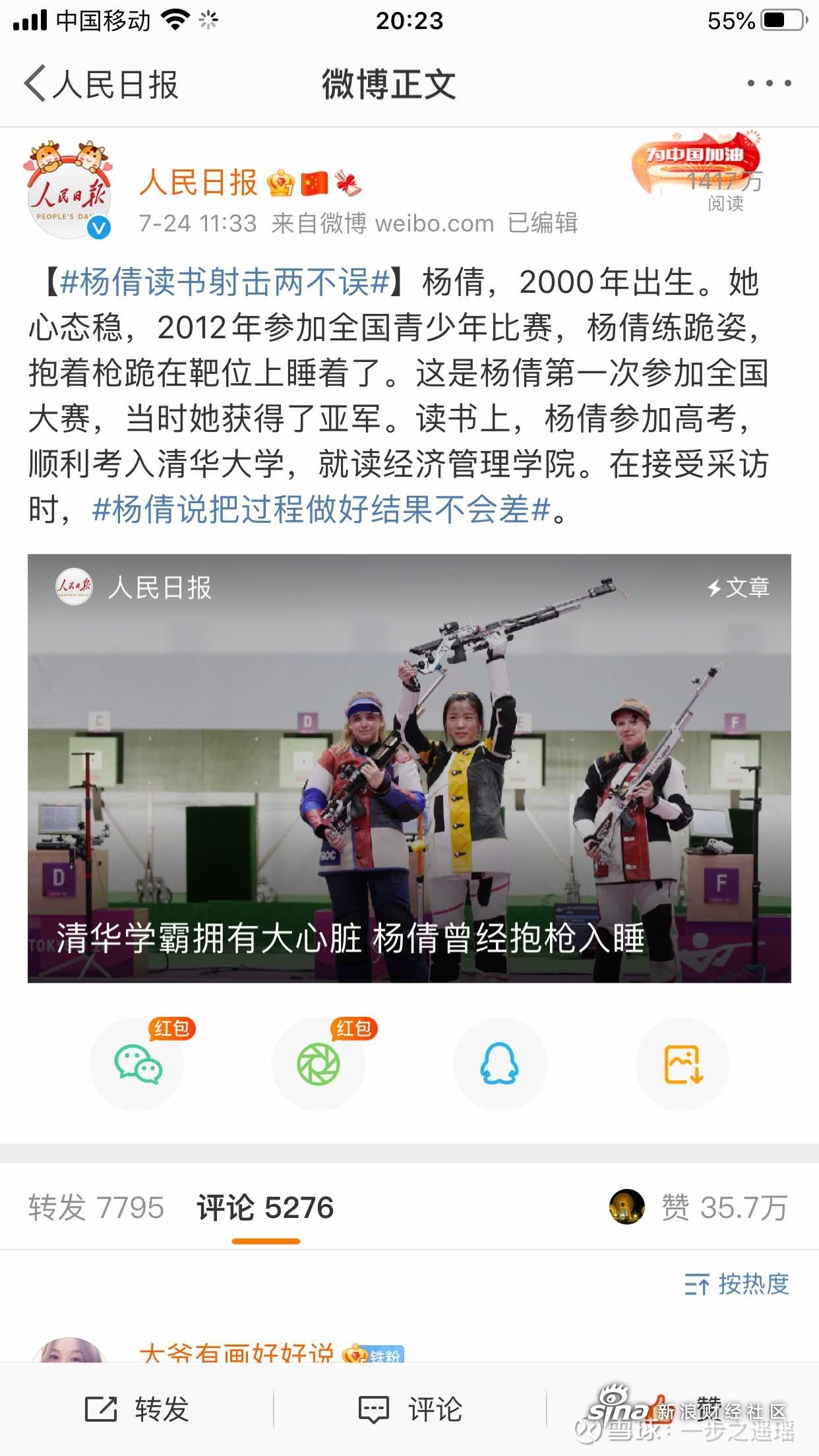This screenshot has height=1456, width=819.
Task: Share post to WeChat chat
Action: coord(137,1064)
